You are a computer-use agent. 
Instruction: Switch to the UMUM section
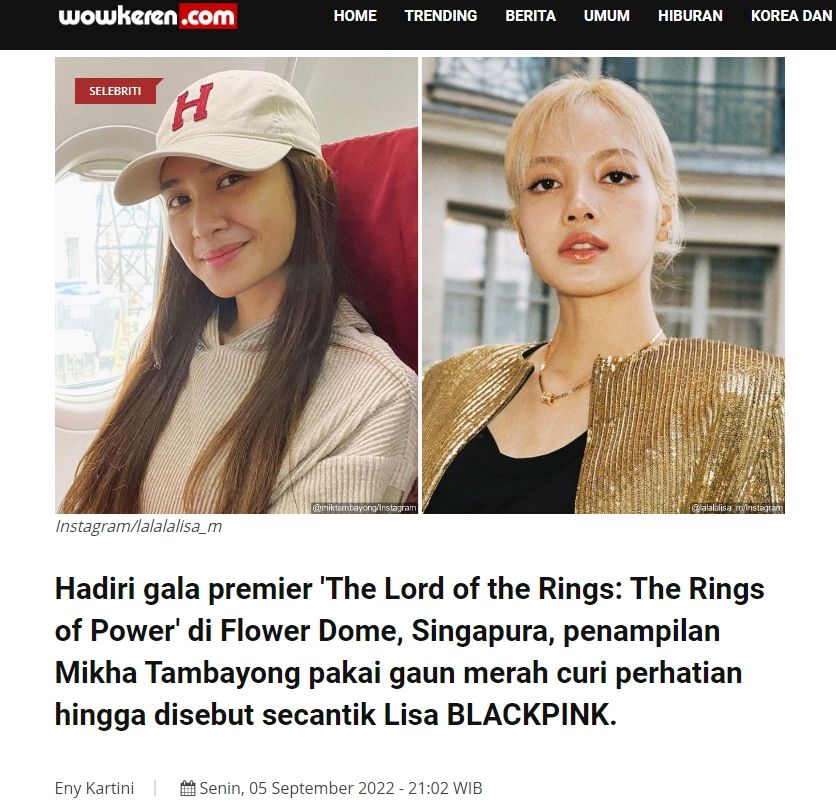(607, 16)
